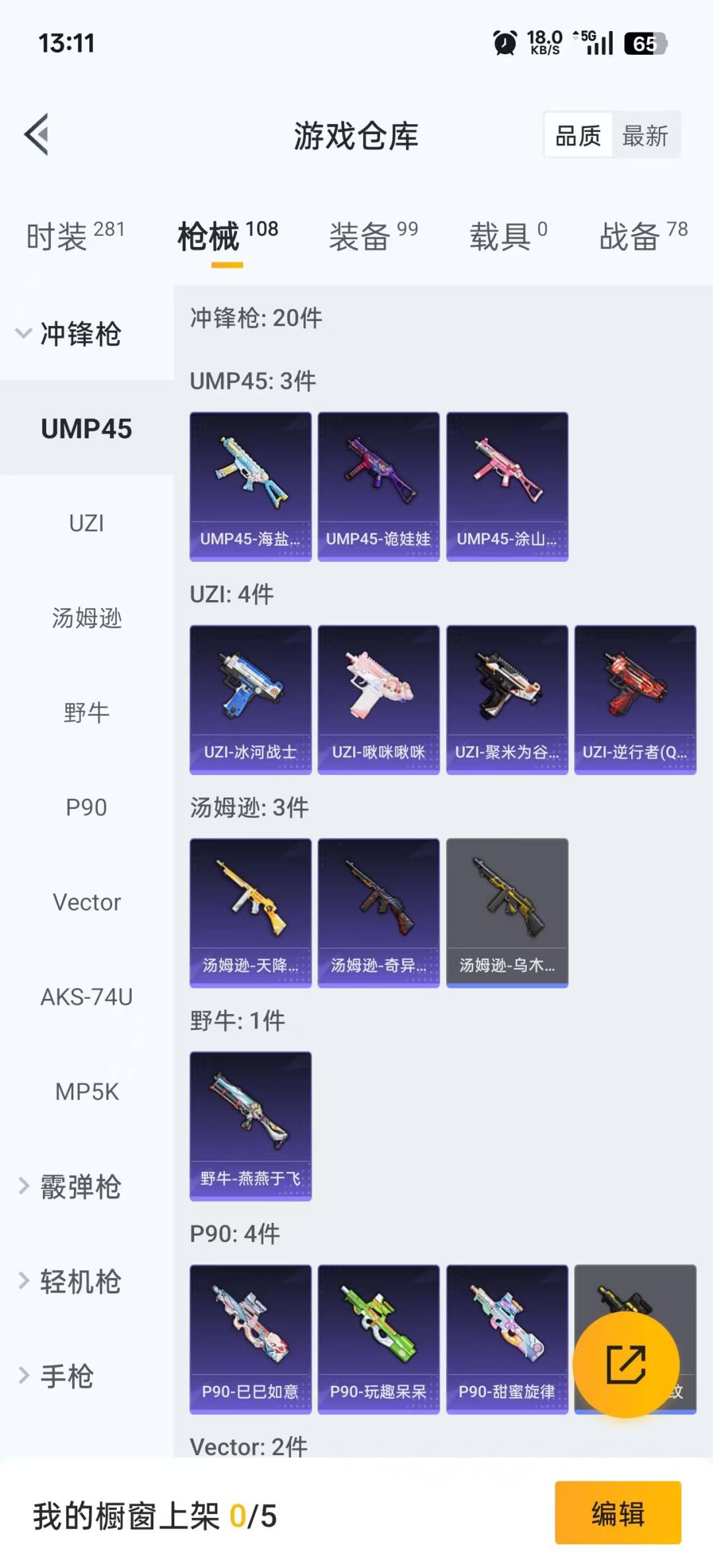
Task: View the P90-玩趣呆呆 skin
Action: pyautogui.click(x=378, y=1339)
